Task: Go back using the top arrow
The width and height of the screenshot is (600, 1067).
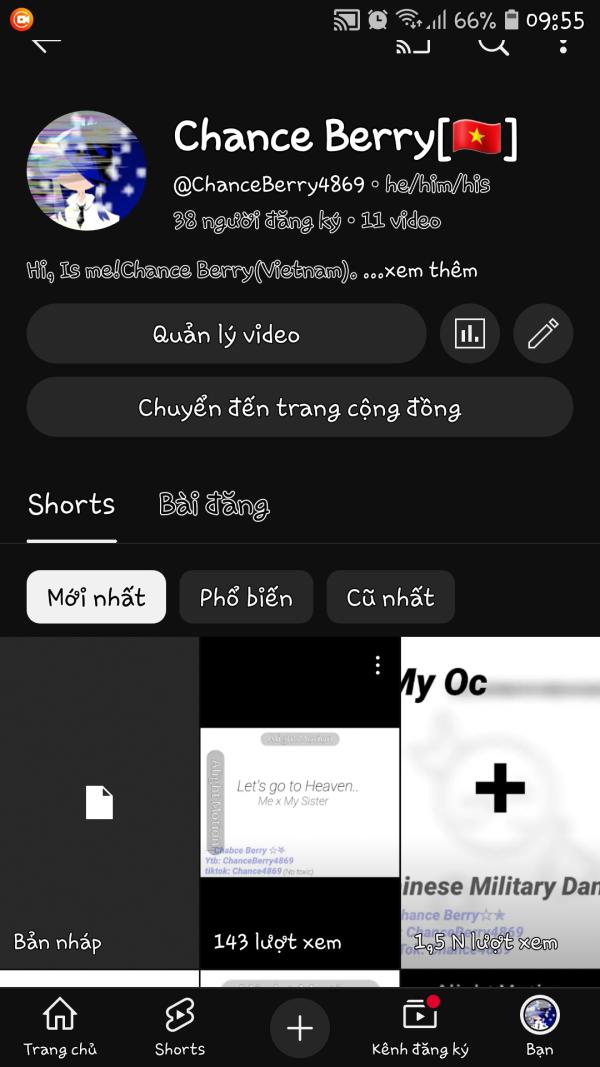Action: pyautogui.click(x=46, y=42)
